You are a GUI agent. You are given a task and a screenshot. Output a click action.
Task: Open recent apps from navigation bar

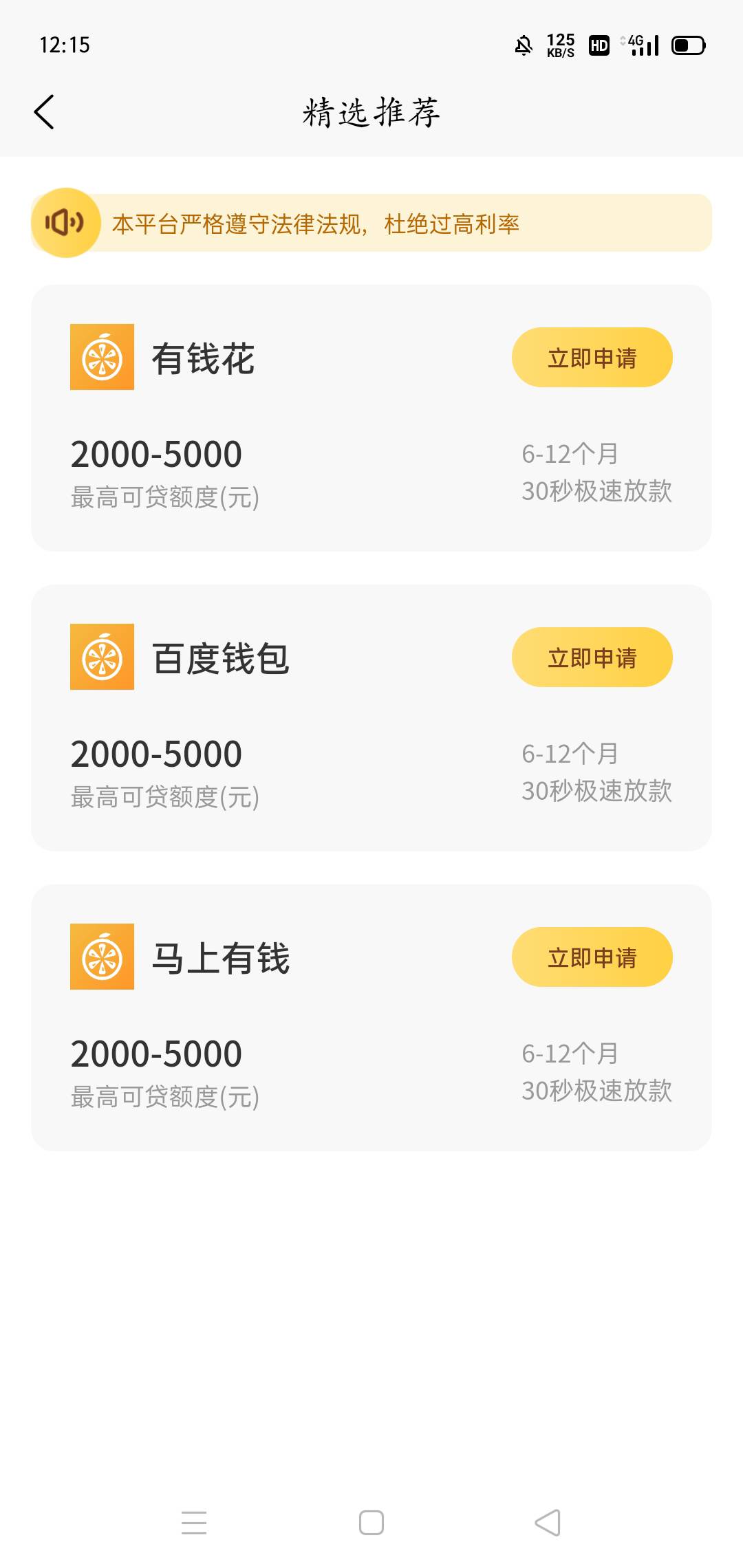[x=194, y=1523]
